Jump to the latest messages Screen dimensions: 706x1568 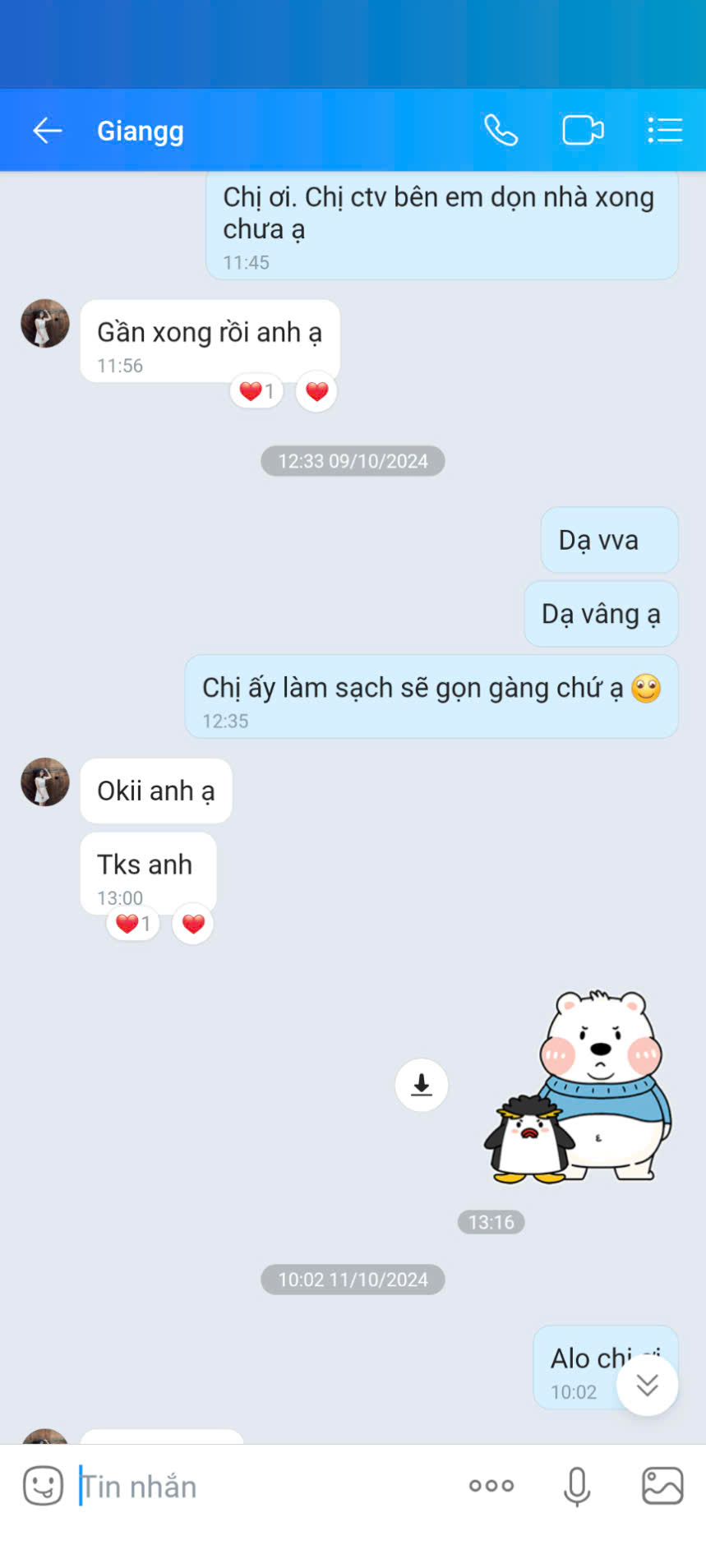point(648,1385)
